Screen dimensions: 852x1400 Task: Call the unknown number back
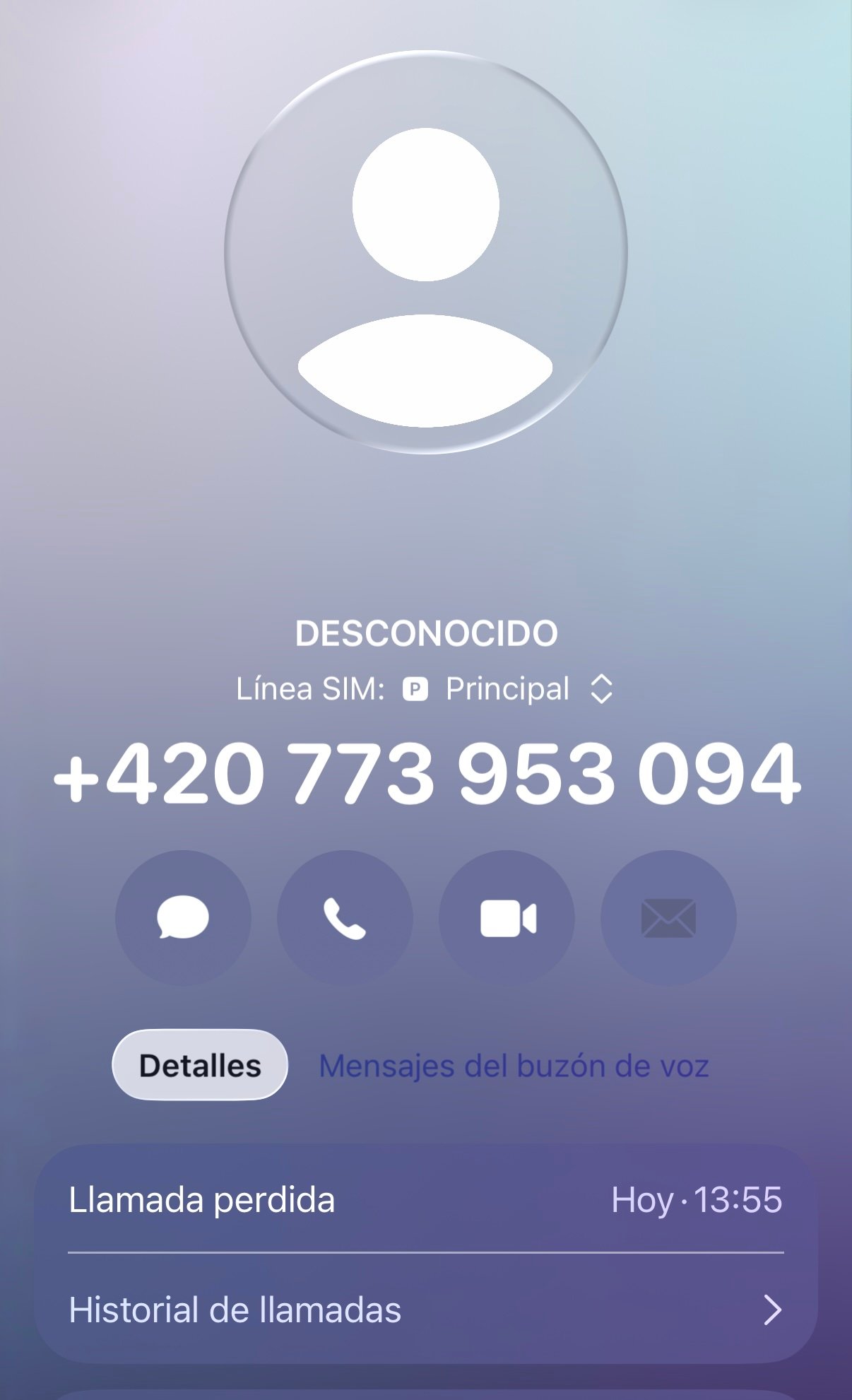[x=345, y=918]
